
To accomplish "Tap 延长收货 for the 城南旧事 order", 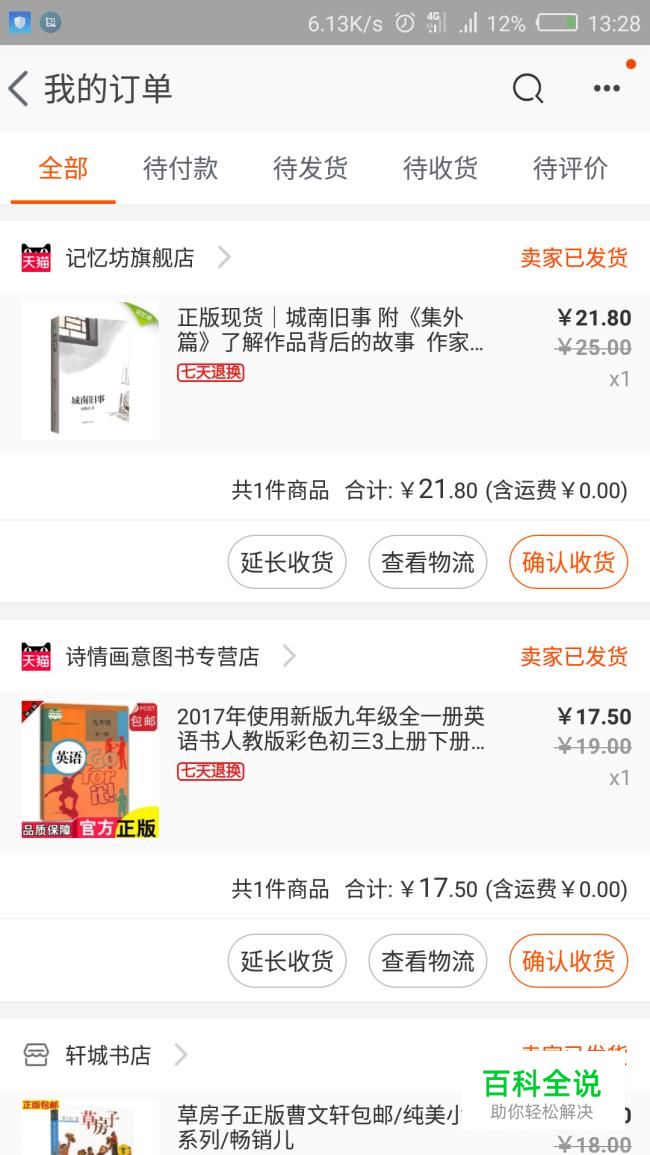I will point(287,562).
